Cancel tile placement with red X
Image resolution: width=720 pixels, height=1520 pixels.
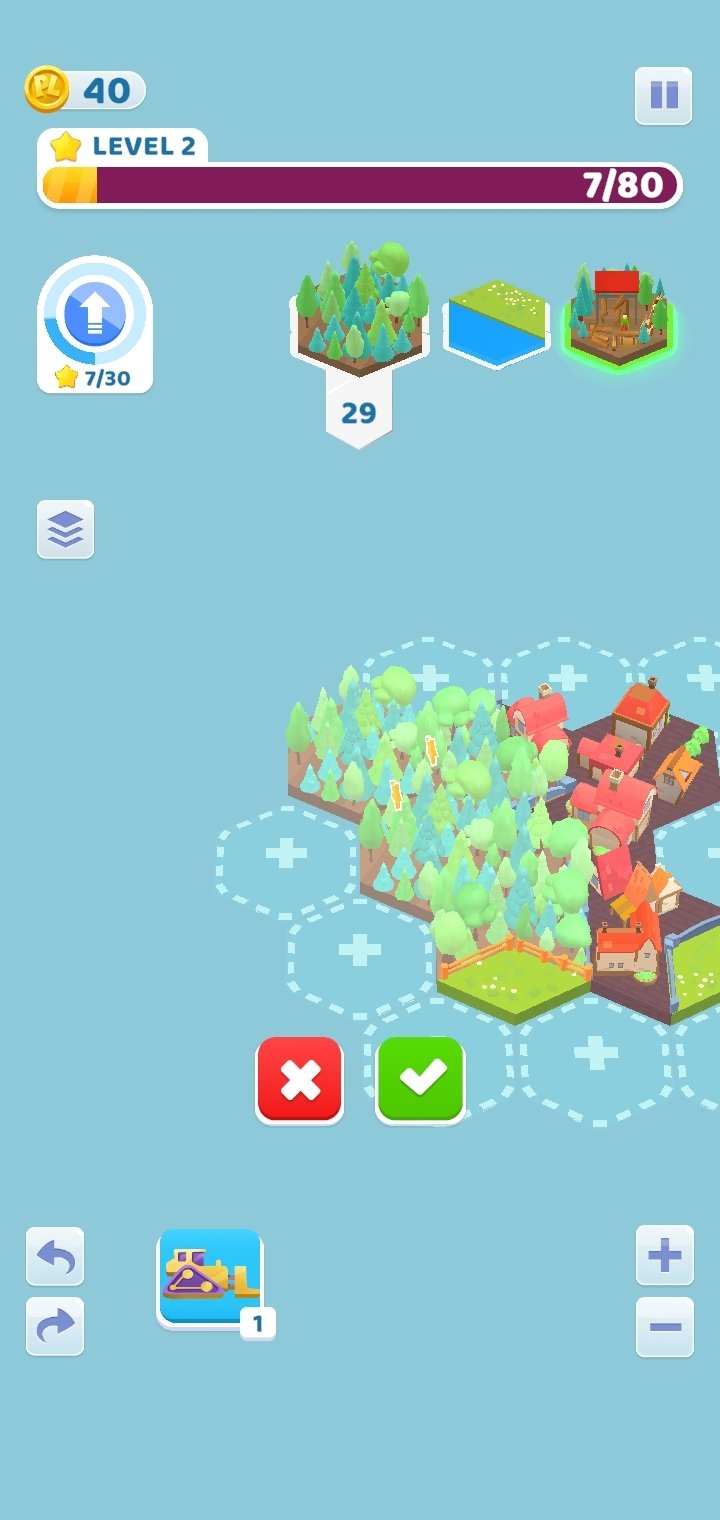300,1080
